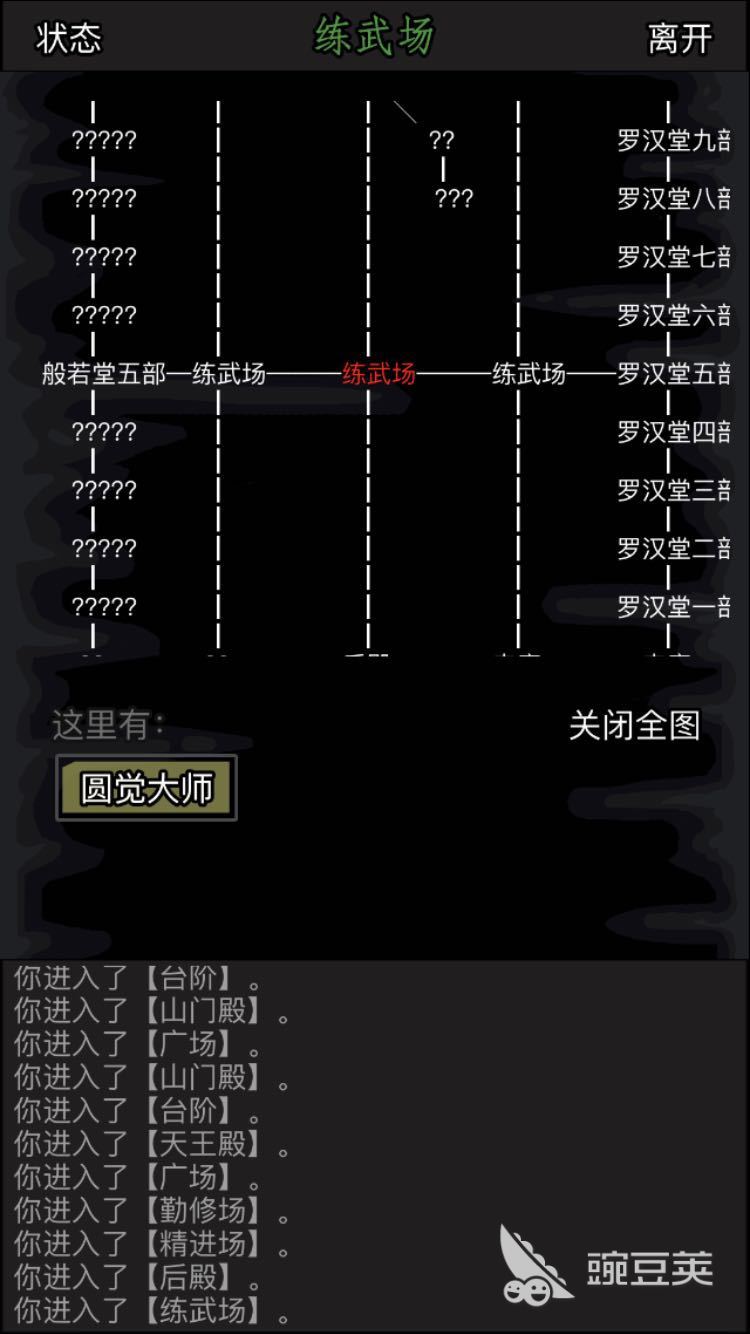Tap 离开 to leave the area

pos(680,38)
